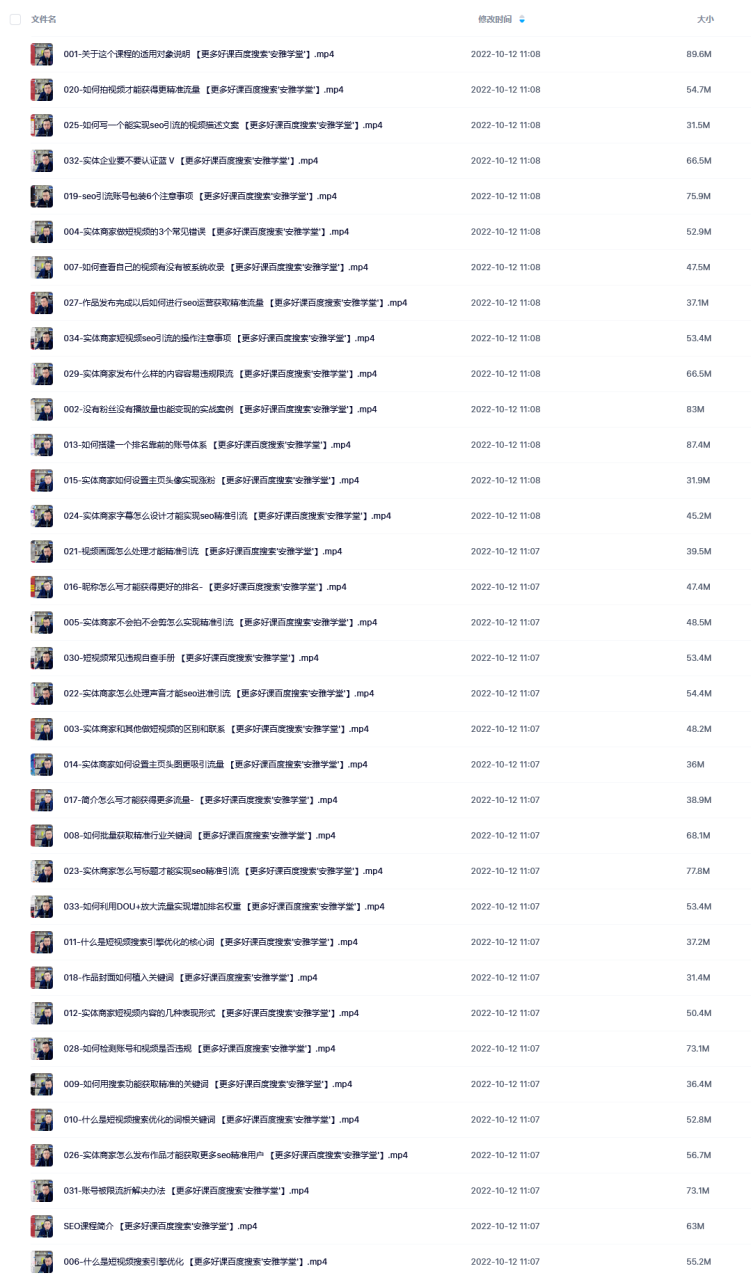Select file 021-视频画面怎么处理才能精准引流
The height and width of the screenshot is (1280, 751).
(x=202, y=551)
